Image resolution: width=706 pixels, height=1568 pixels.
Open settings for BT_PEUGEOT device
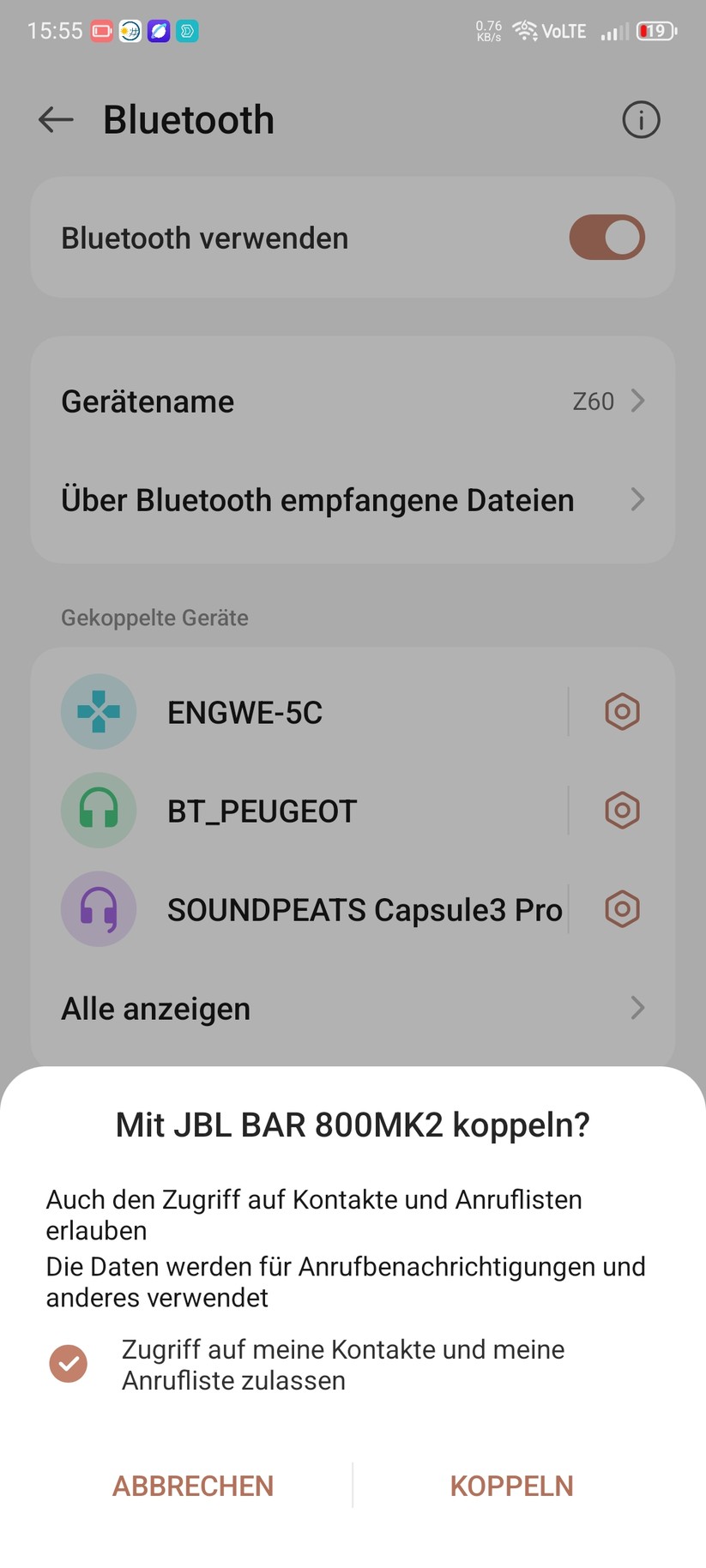pyautogui.click(x=621, y=810)
